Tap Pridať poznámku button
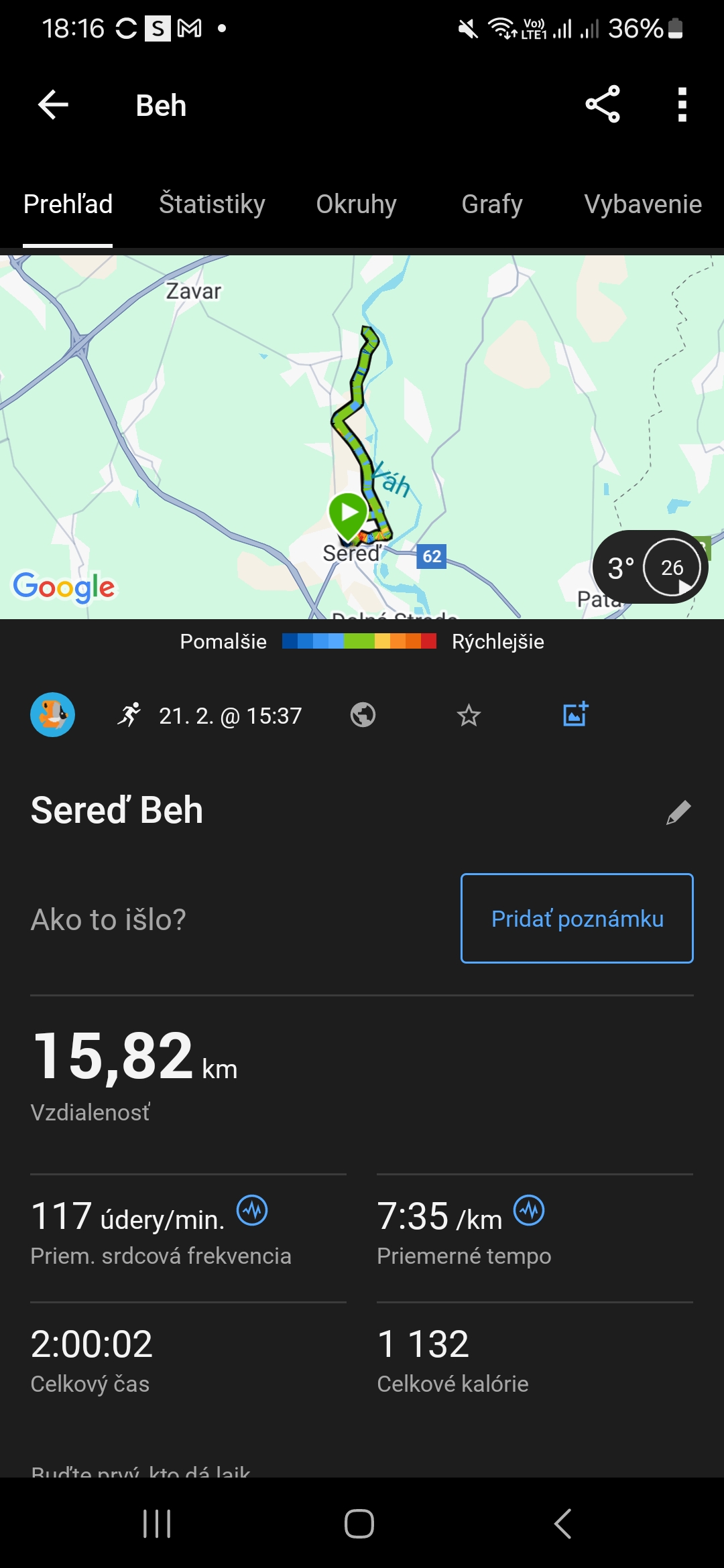The image size is (724, 1568). [577, 918]
